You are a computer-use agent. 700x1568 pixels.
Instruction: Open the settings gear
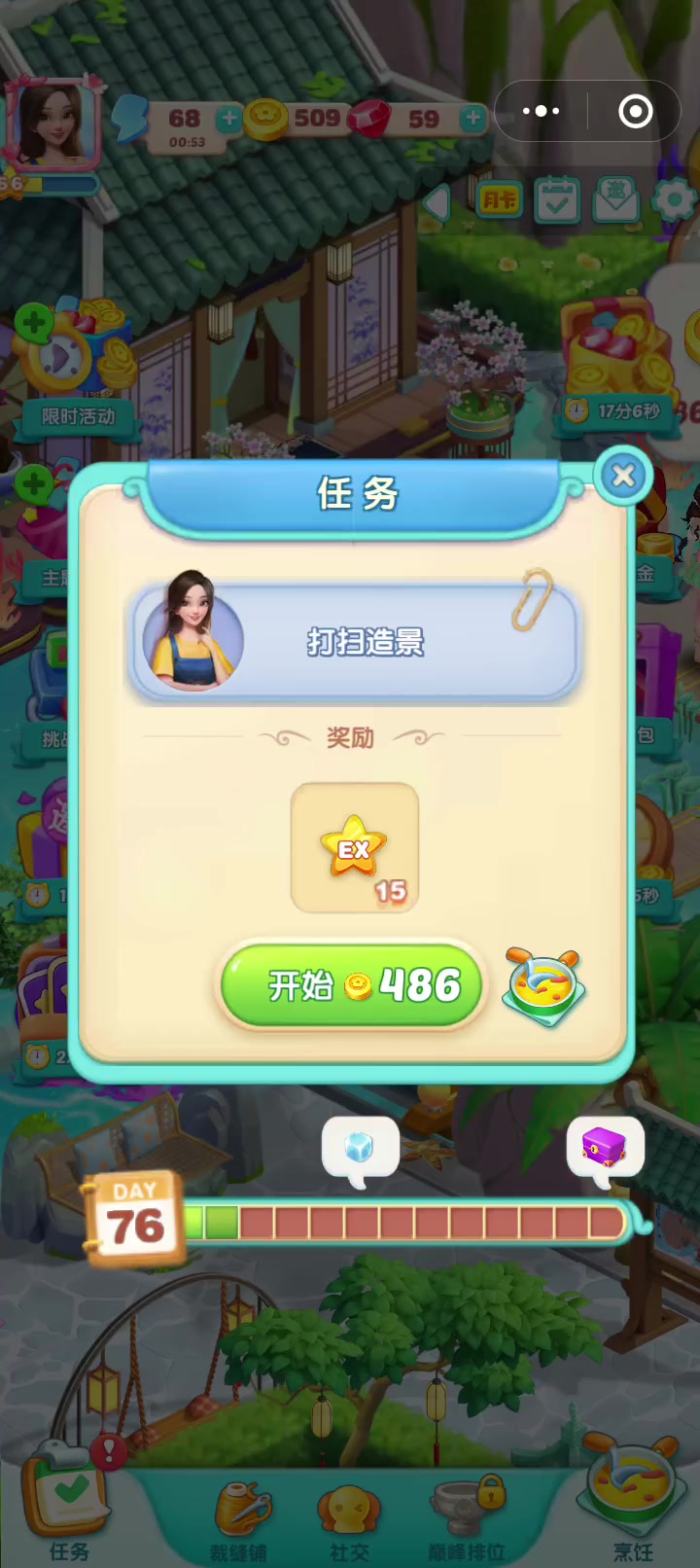tap(673, 200)
